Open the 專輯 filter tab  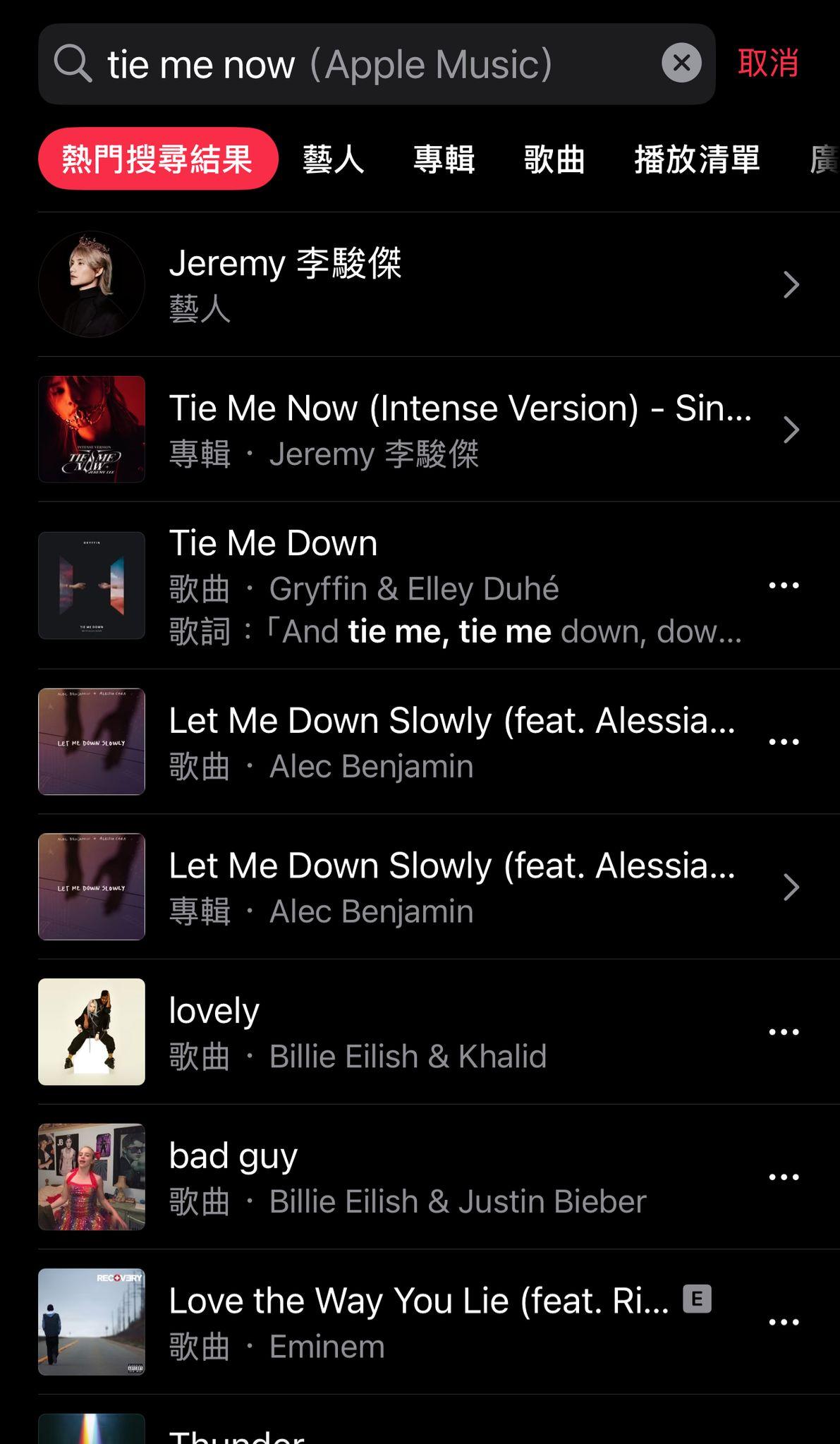coord(444,159)
